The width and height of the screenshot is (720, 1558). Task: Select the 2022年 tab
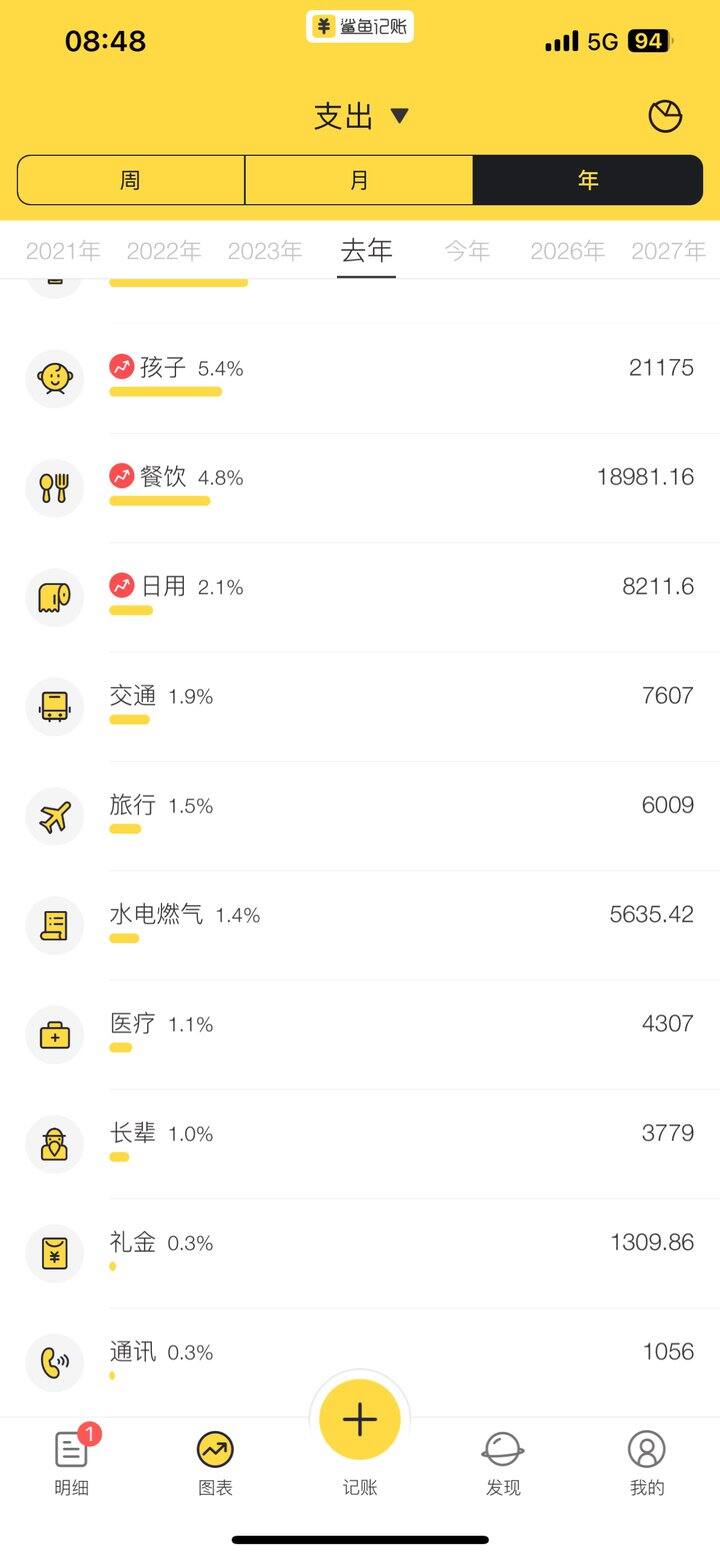164,251
